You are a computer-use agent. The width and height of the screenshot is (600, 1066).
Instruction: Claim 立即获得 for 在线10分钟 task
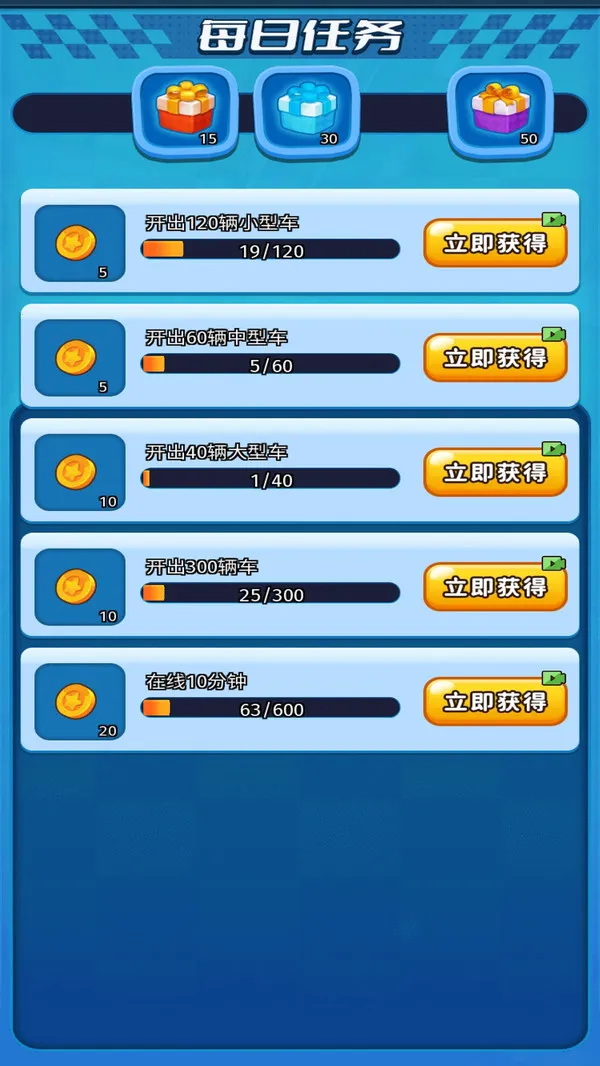click(495, 702)
